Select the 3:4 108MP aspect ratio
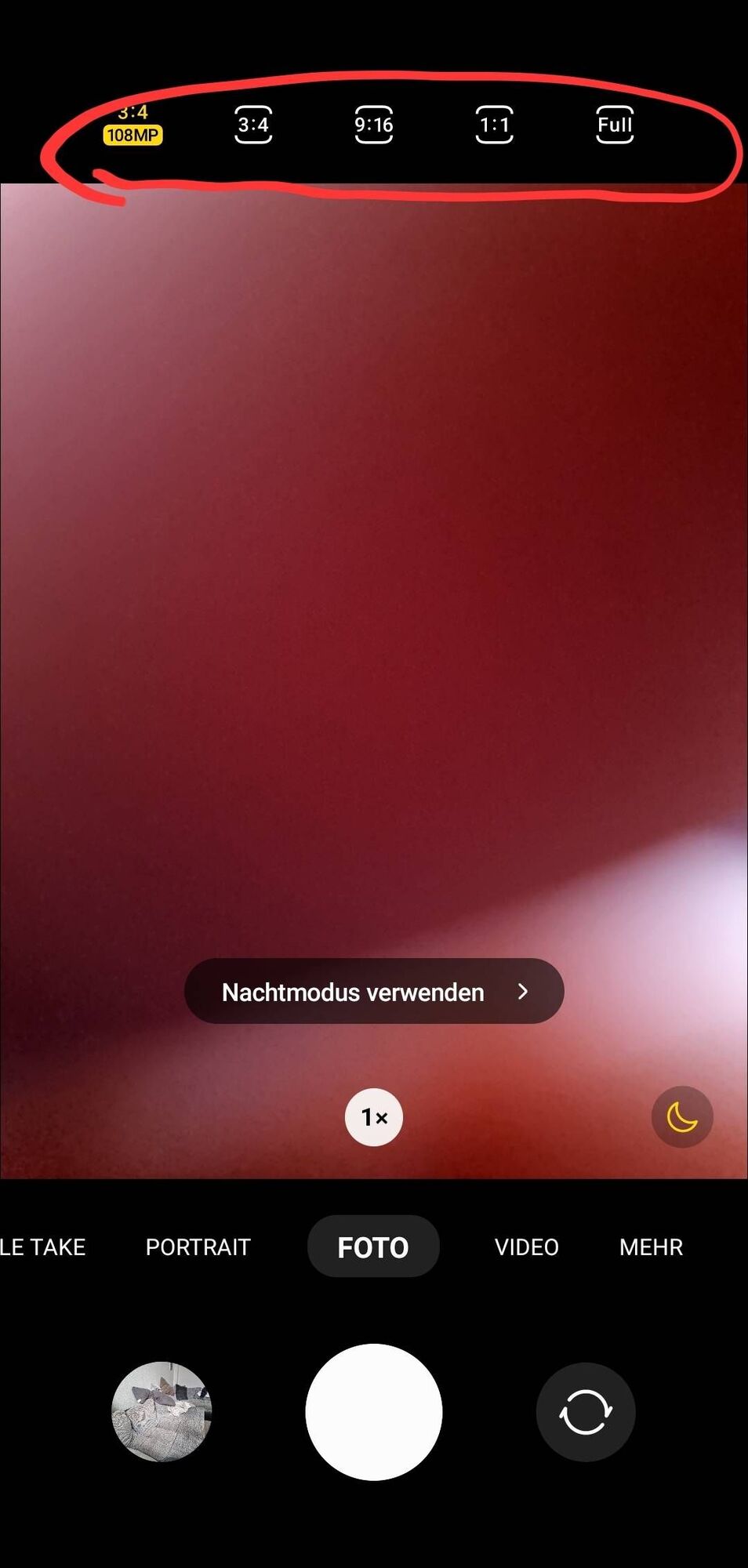 coord(133,126)
